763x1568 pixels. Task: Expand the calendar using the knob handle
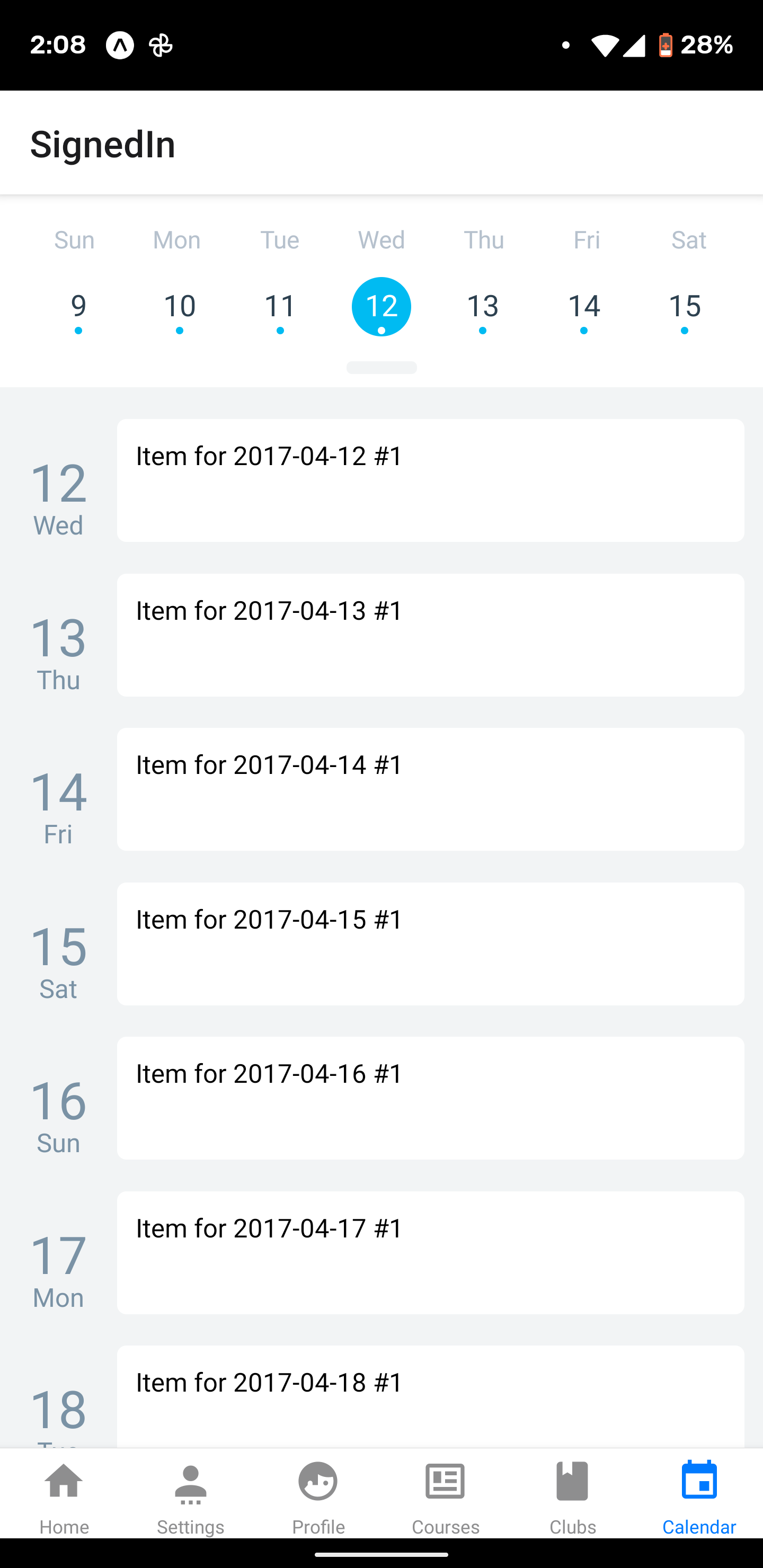click(x=381, y=368)
